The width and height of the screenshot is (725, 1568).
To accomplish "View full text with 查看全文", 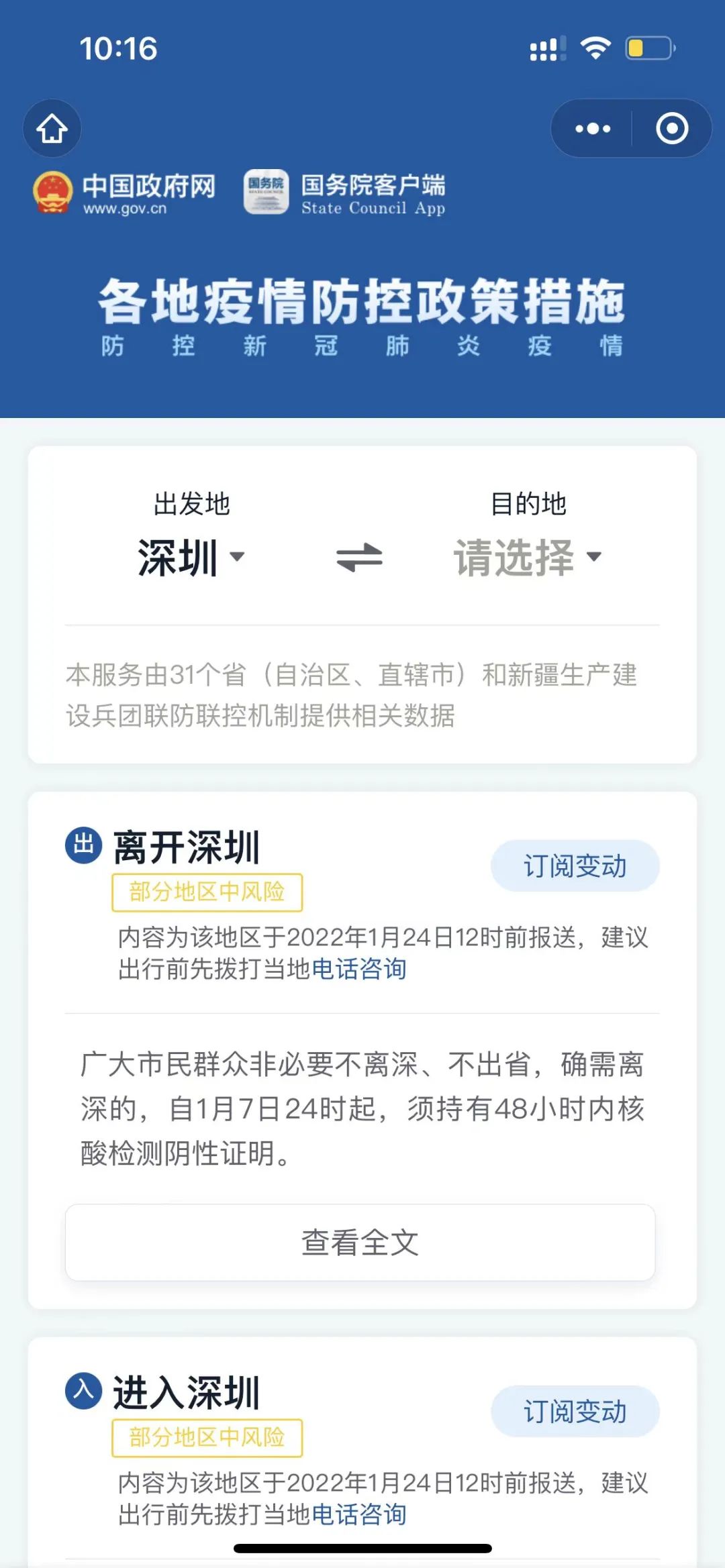I will click(360, 1242).
